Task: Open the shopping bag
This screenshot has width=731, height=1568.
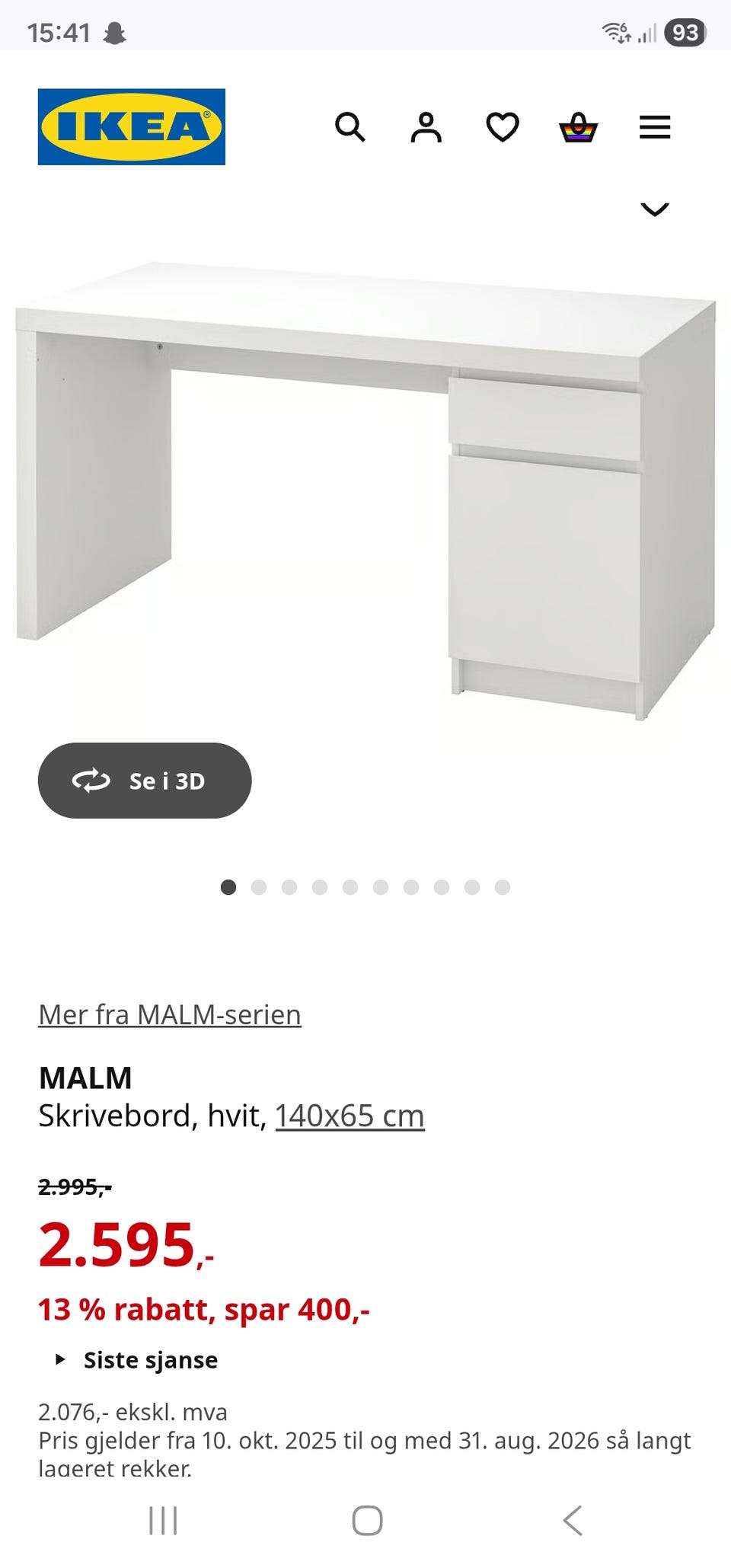Action: pyautogui.click(x=578, y=127)
